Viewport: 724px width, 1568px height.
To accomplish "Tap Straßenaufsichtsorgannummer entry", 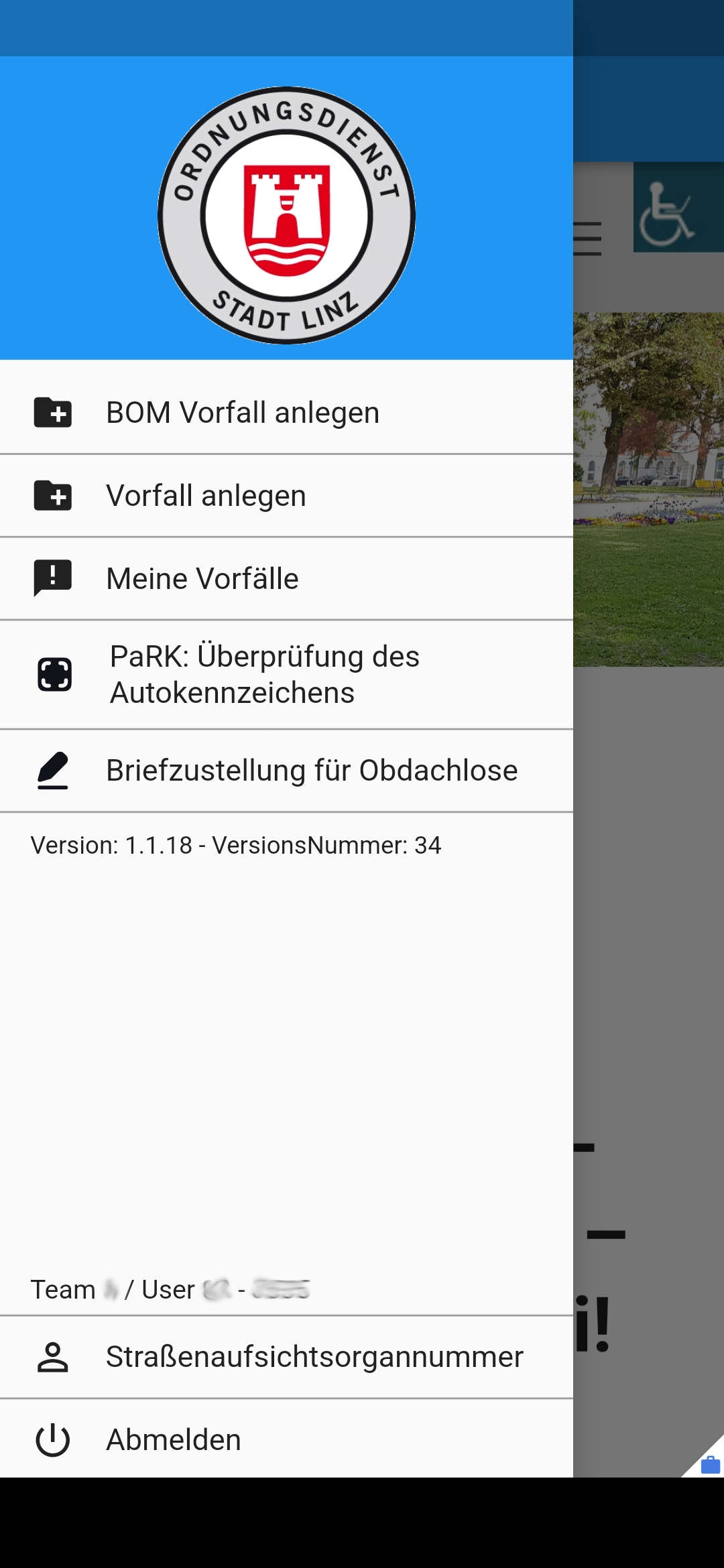I will (x=286, y=1357).
